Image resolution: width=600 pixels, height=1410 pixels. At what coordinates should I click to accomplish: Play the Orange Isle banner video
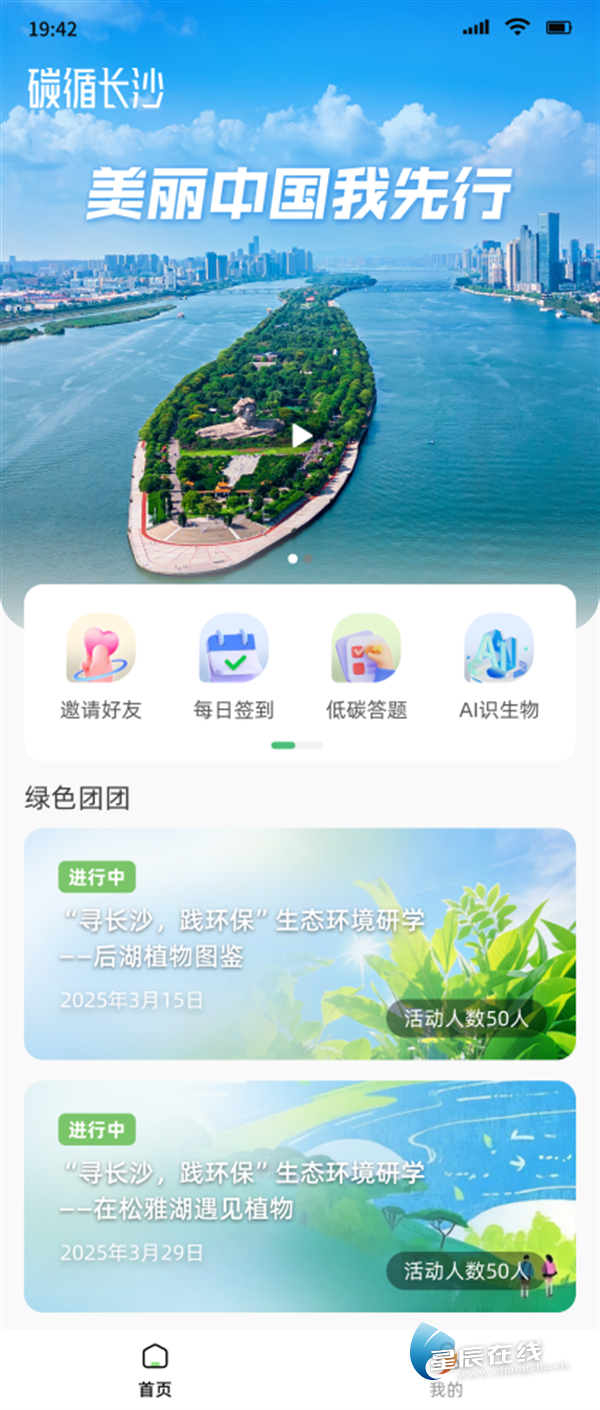[301, 435]
